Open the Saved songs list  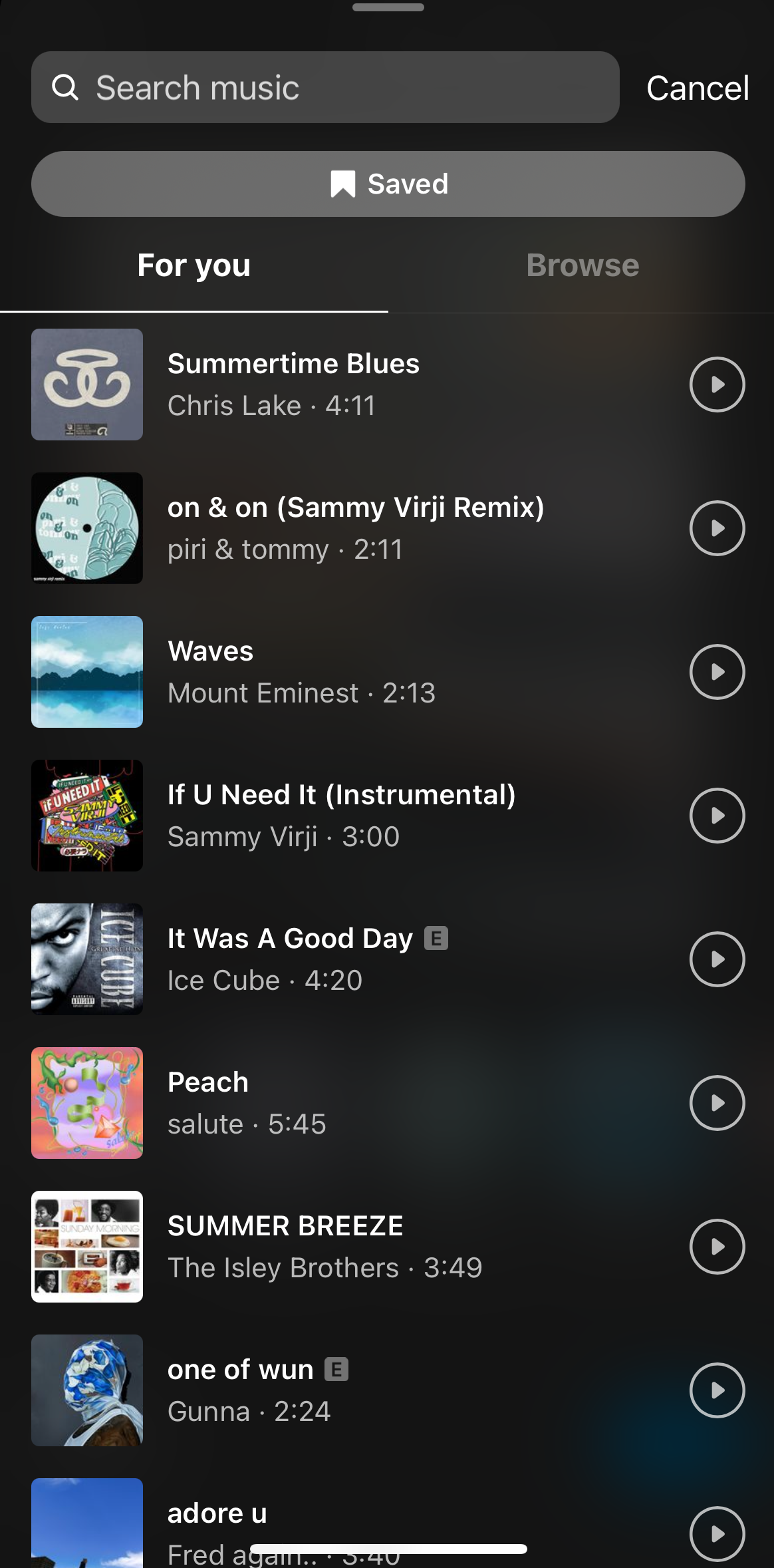pos(388,184)
